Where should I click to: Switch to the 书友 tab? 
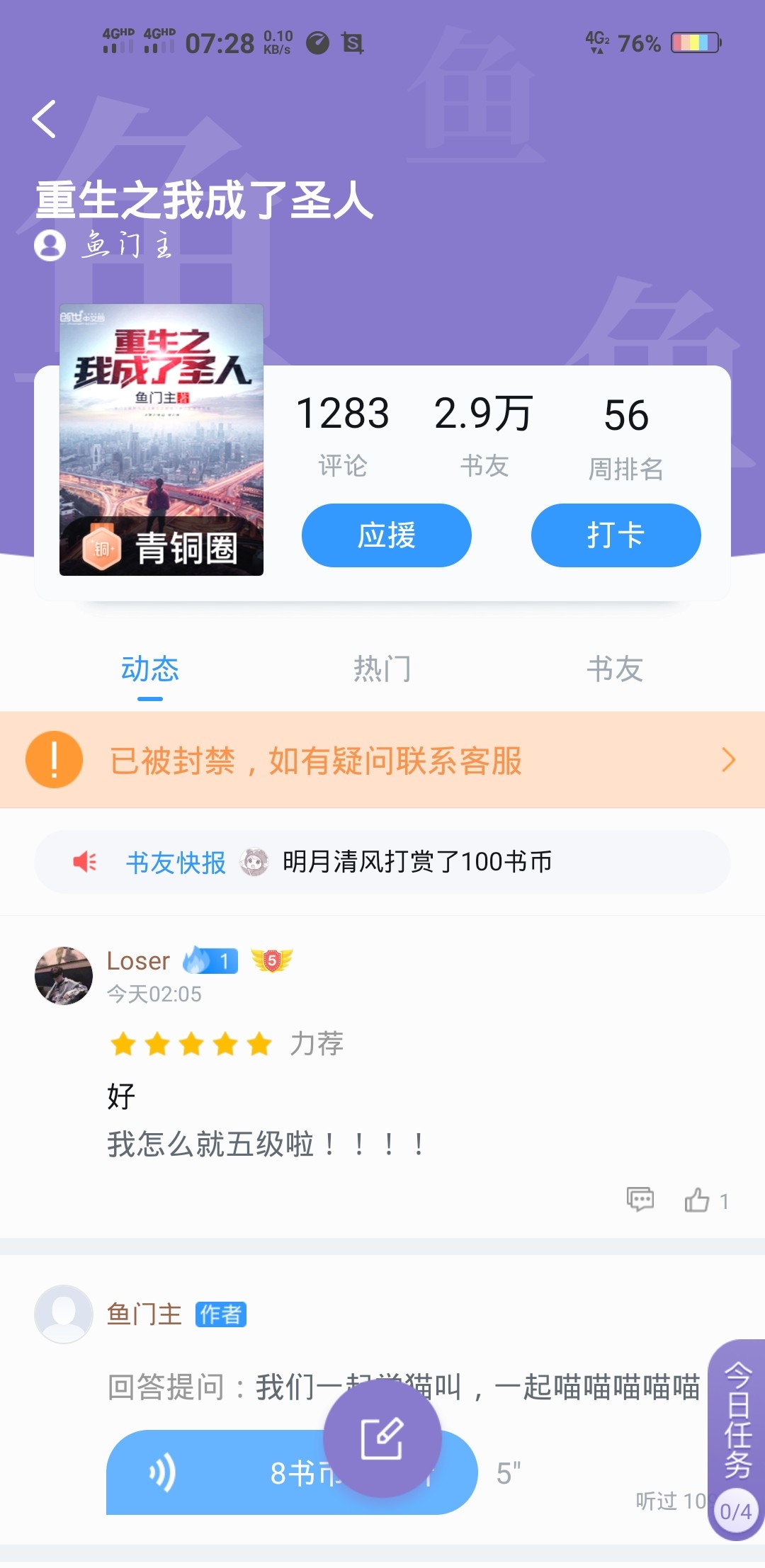click(x=615, y=669)
